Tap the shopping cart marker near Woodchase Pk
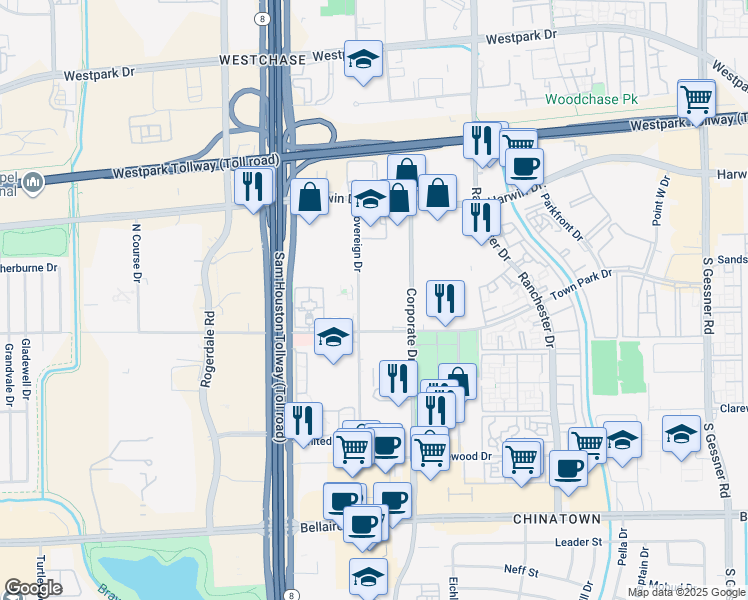 pos(696,99)
